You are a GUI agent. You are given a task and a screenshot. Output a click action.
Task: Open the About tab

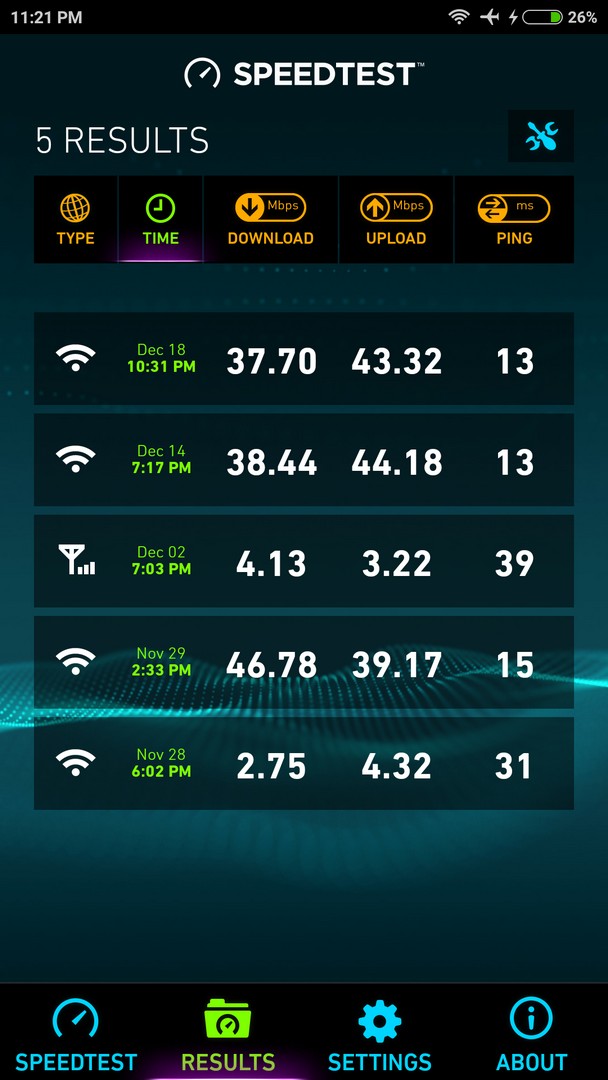(532, 1033)
